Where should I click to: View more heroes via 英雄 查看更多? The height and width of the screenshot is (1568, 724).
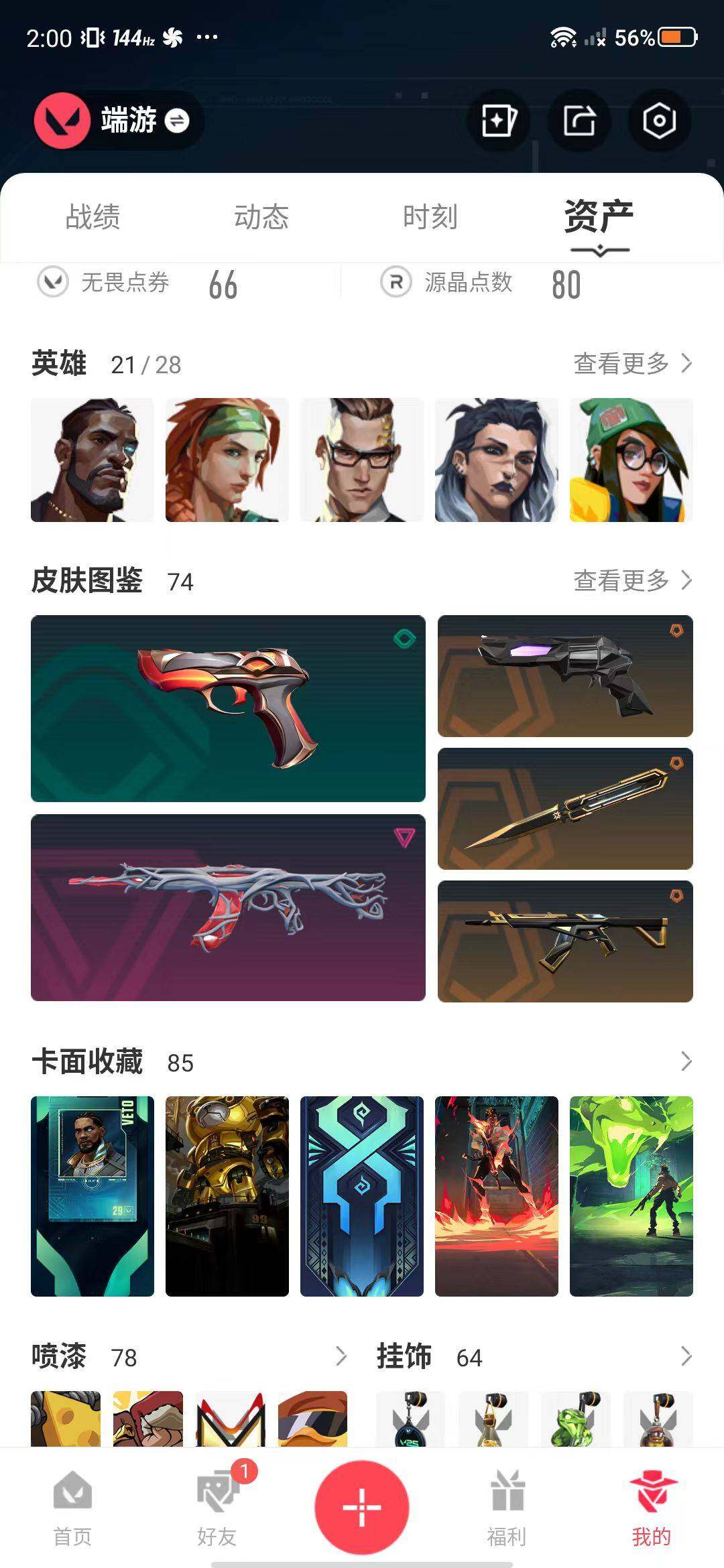click(633, 363)
